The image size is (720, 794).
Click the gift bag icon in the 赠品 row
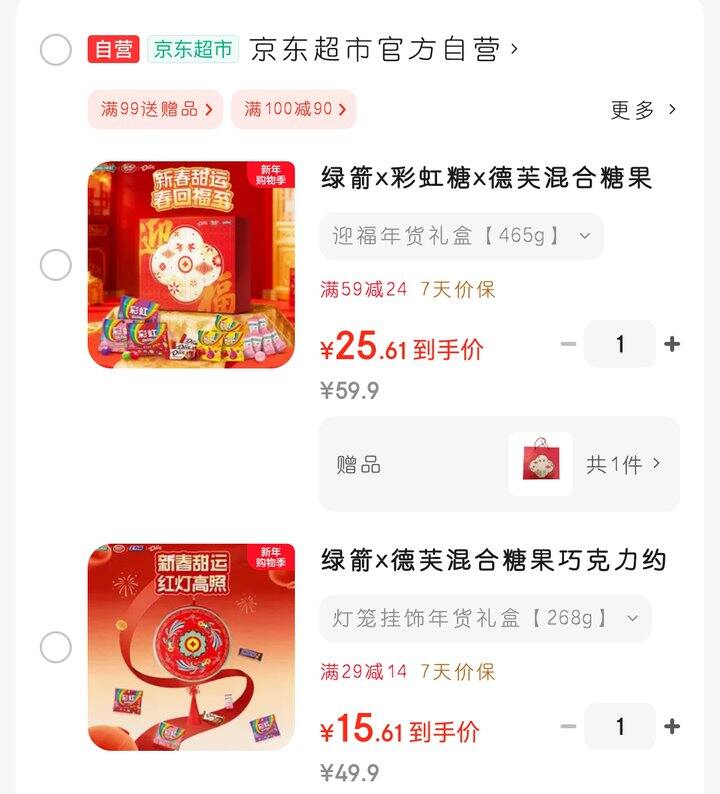(538, 463)
